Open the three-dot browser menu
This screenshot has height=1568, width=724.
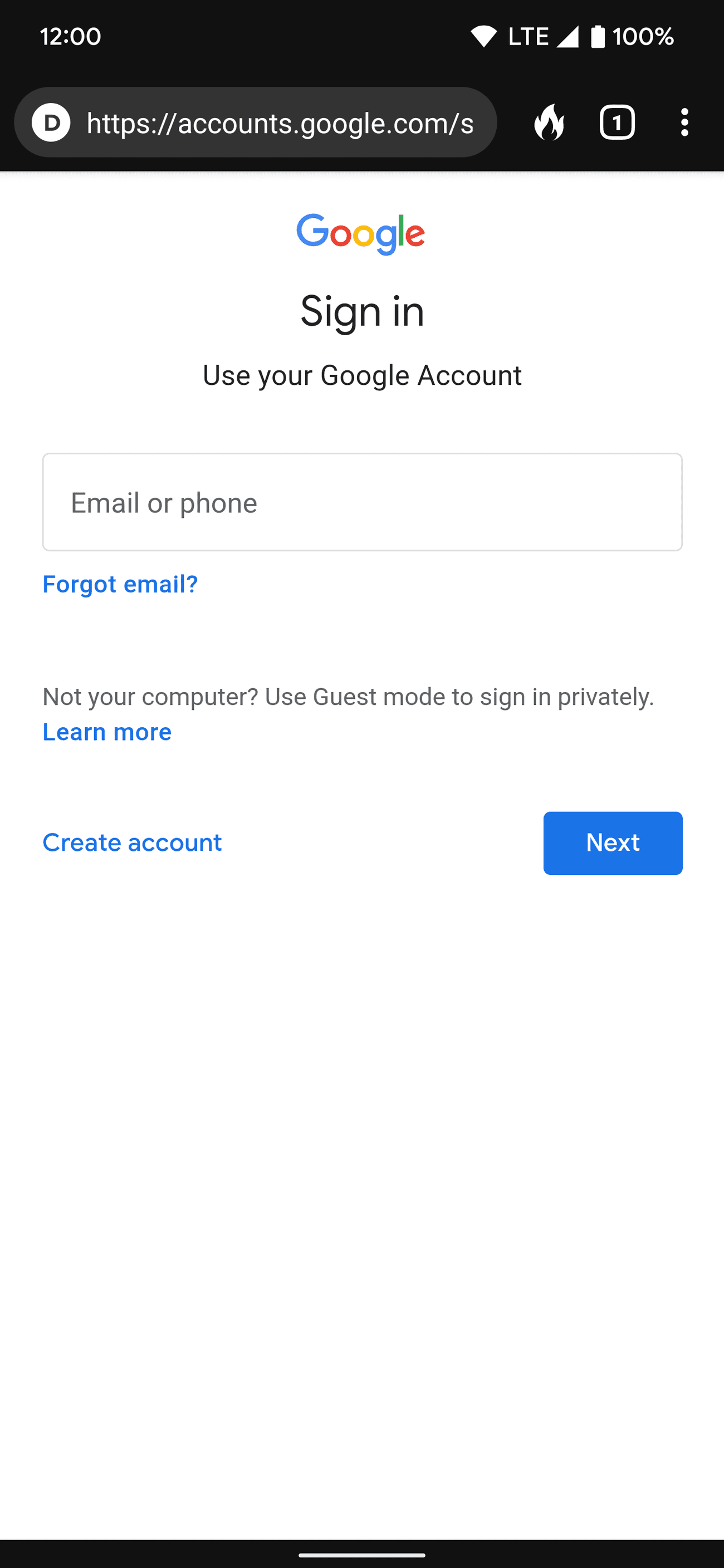coord(684,122)
